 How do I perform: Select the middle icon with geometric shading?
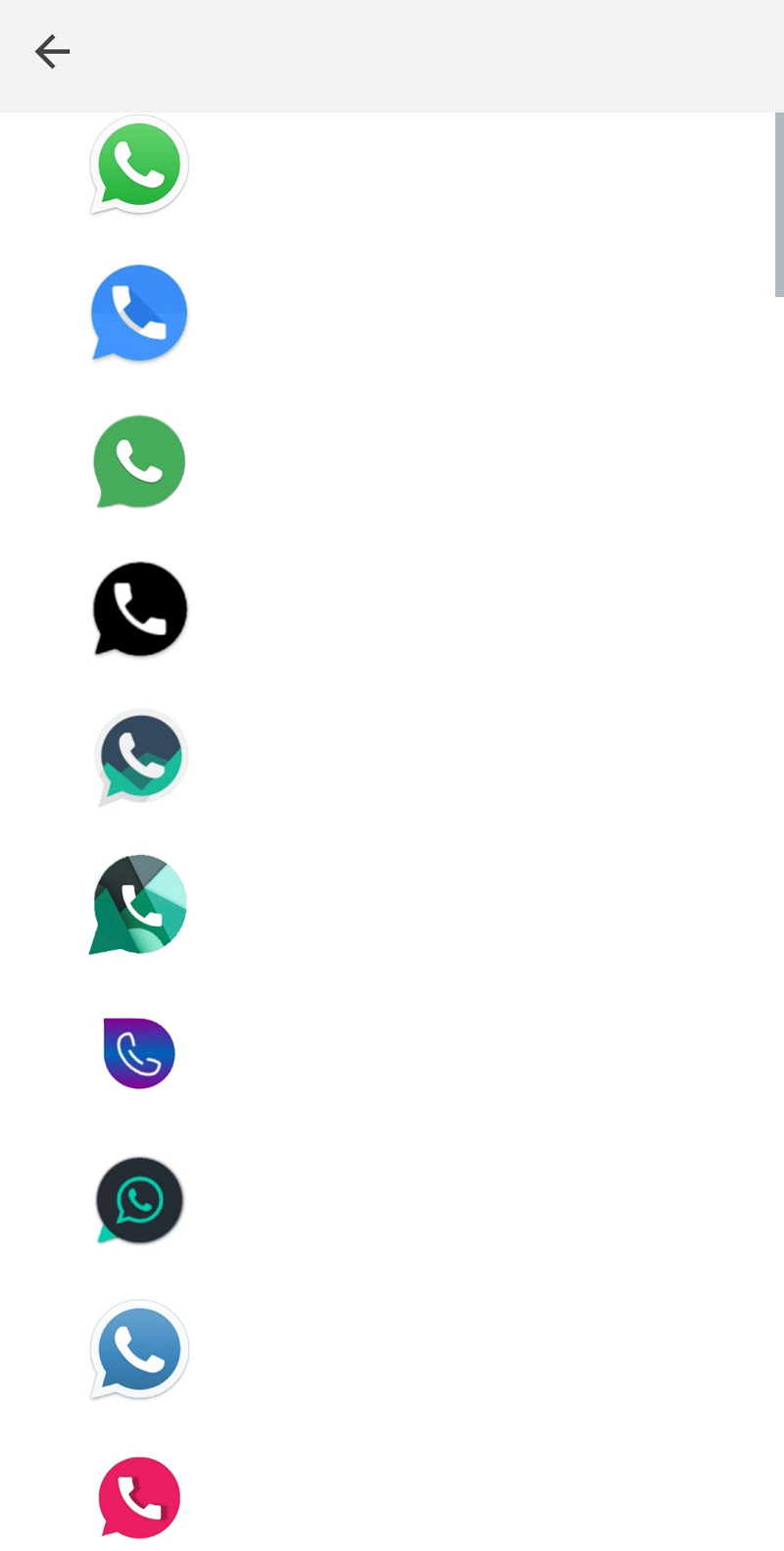coord(138,906)
